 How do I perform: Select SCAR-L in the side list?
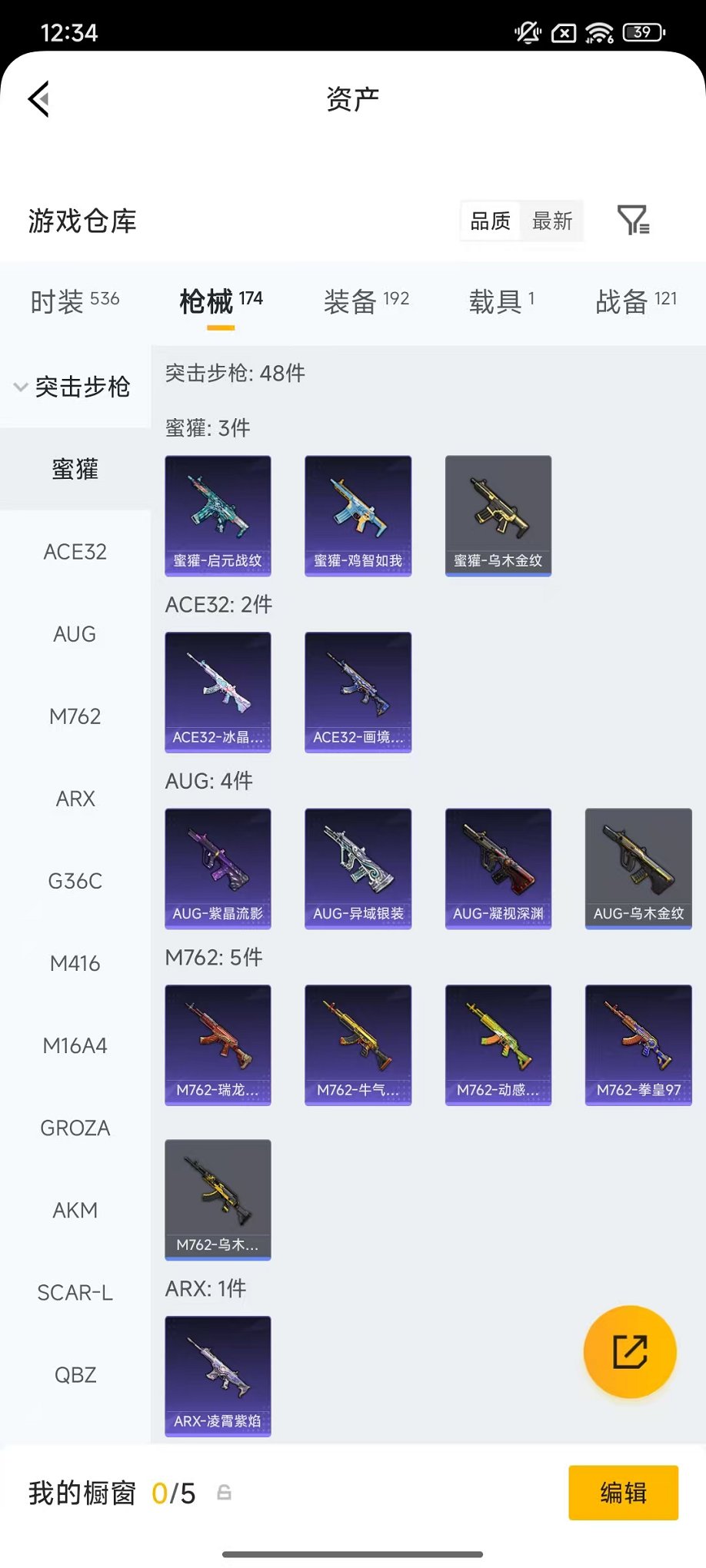pos(75,1293)
